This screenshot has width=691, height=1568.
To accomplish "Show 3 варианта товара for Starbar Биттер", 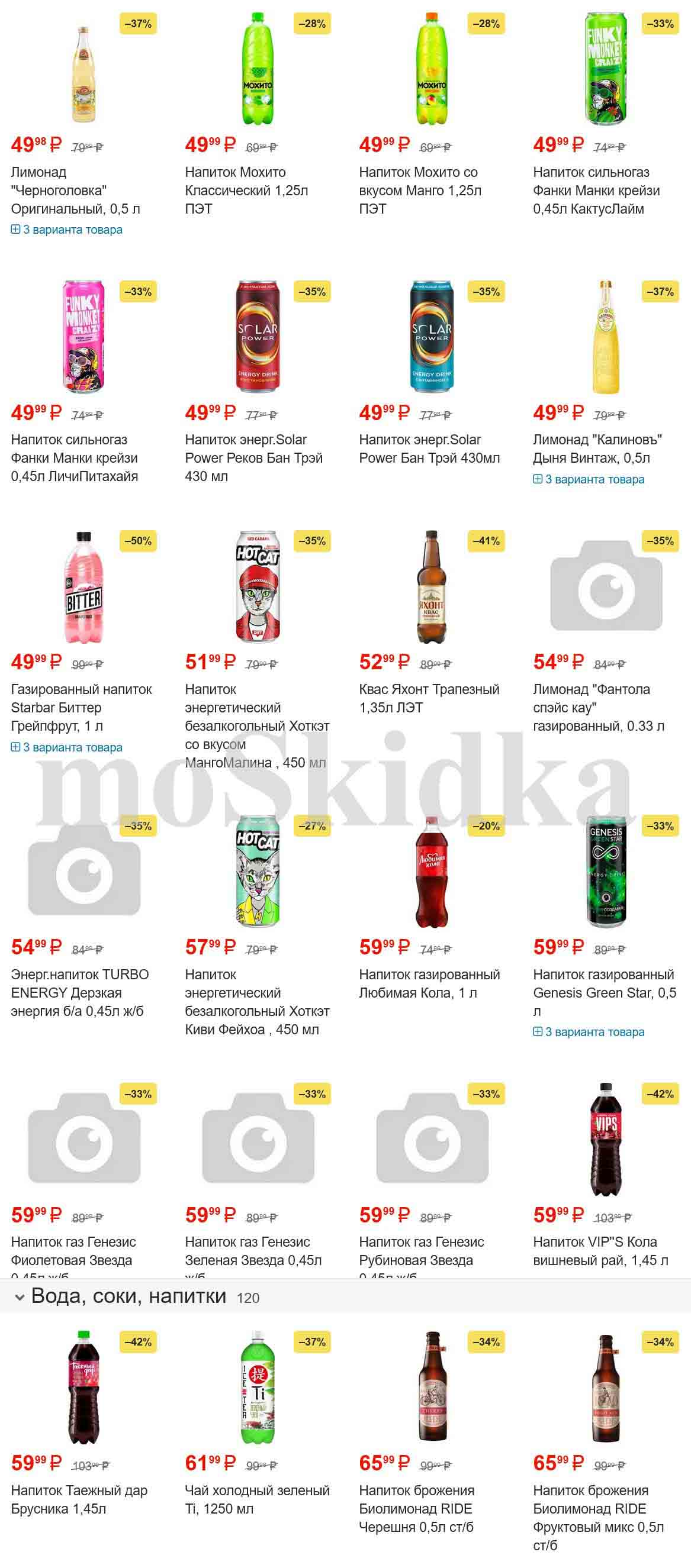I will tap(72, 747).
